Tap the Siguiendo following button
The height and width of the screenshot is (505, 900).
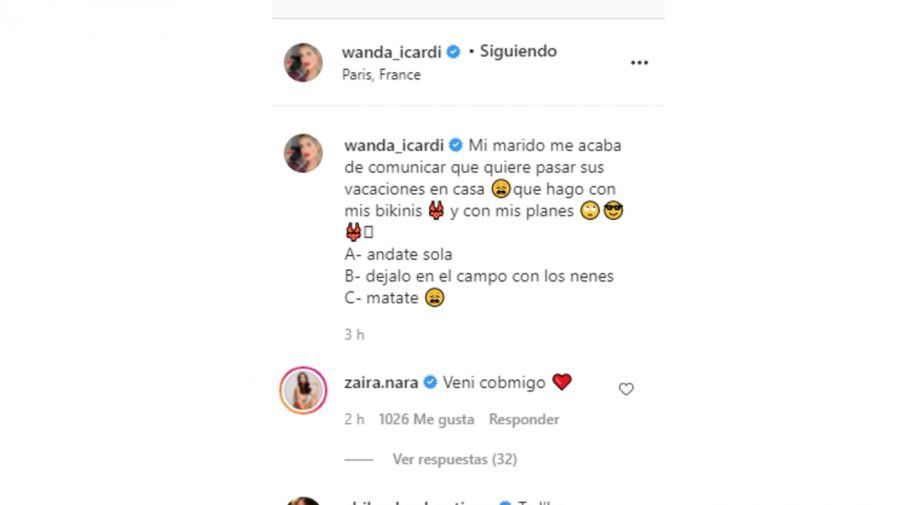coord(518,51)
